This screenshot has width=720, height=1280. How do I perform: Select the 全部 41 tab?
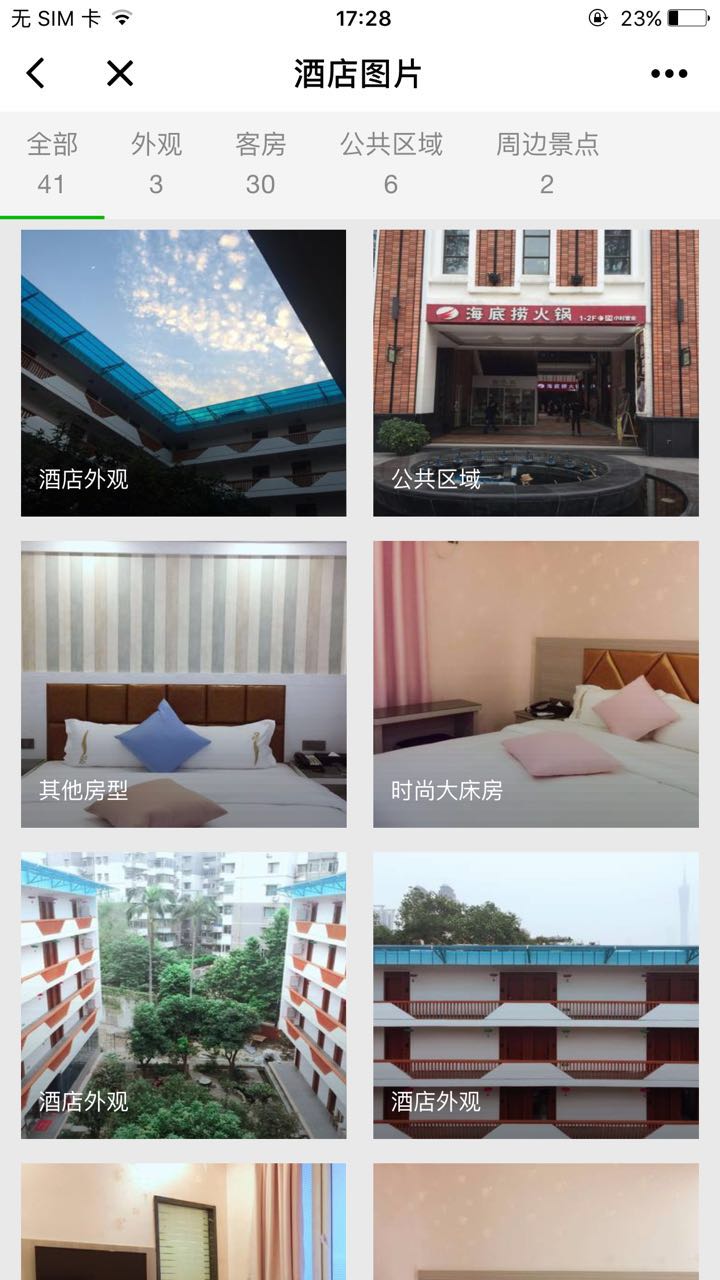(x=52, y=164)
